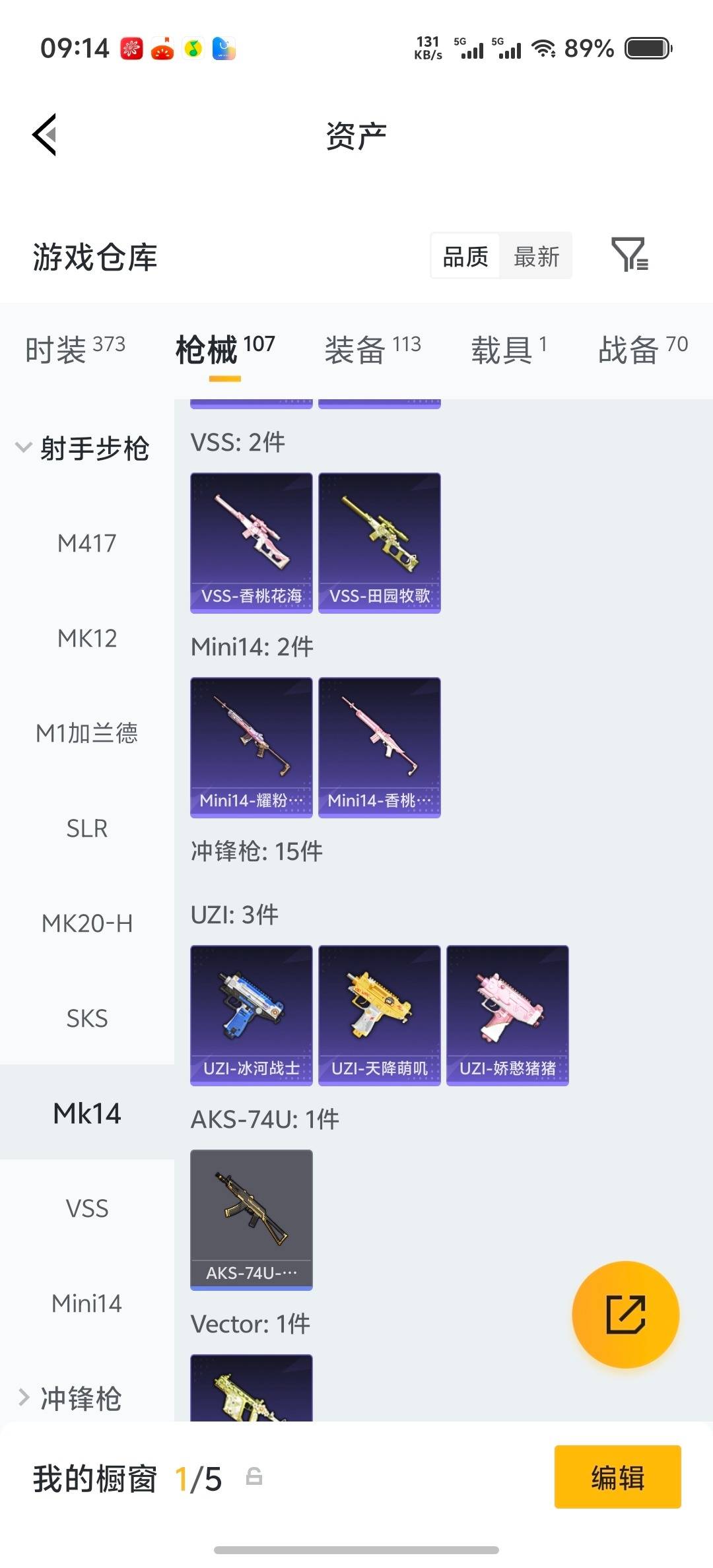Select Mk14 in the weapon sidebar
Viewport: 713px width, 1568px height.
pos(86,1113)
